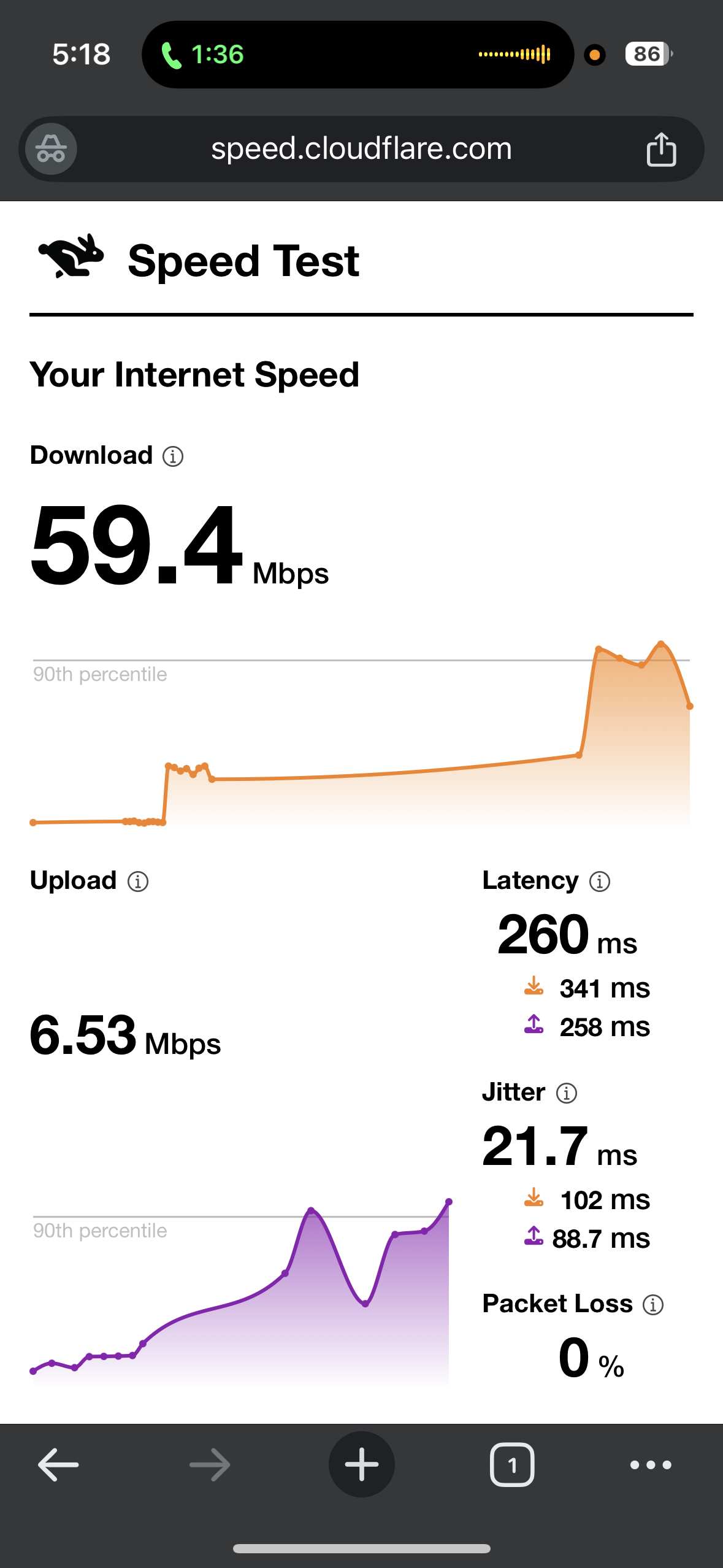Screen dimensions: 723x1568
Task: Tap the orange microphone privacy indicator
Action: (x=594, y=55)
